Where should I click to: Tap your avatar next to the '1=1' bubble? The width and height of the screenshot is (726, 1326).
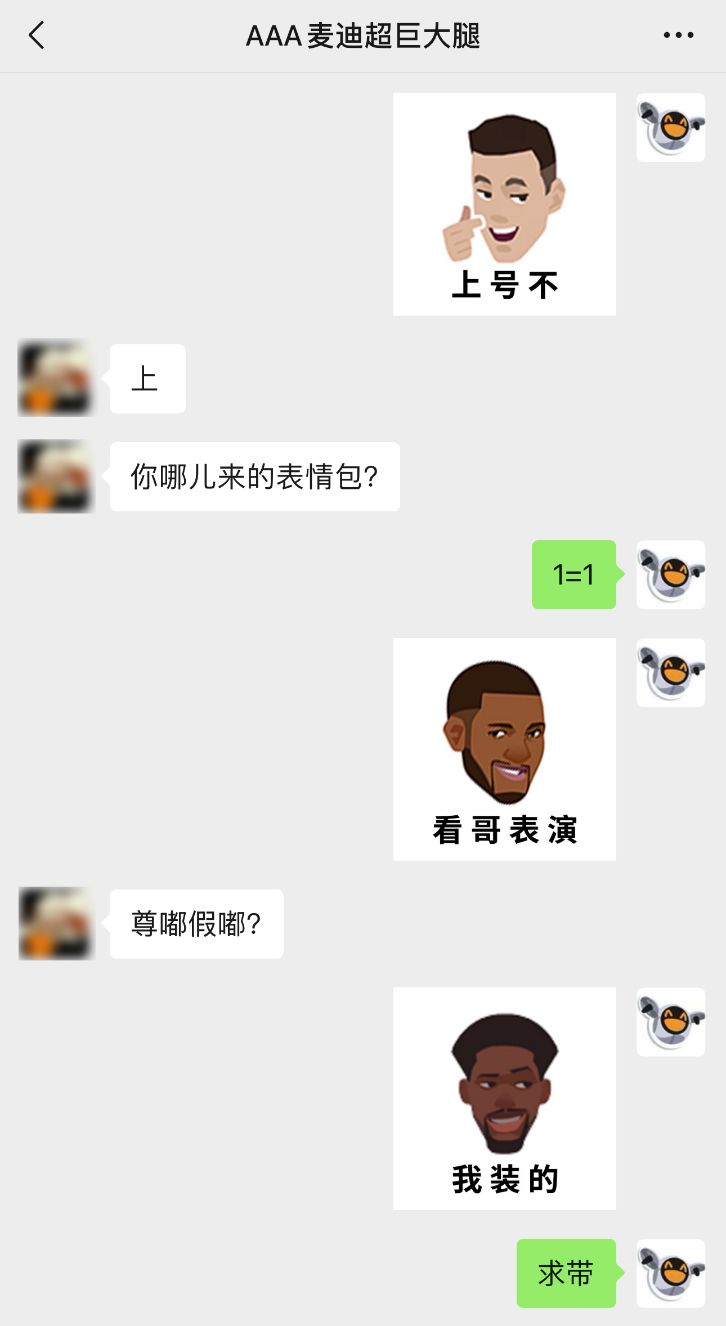point(670,575)
